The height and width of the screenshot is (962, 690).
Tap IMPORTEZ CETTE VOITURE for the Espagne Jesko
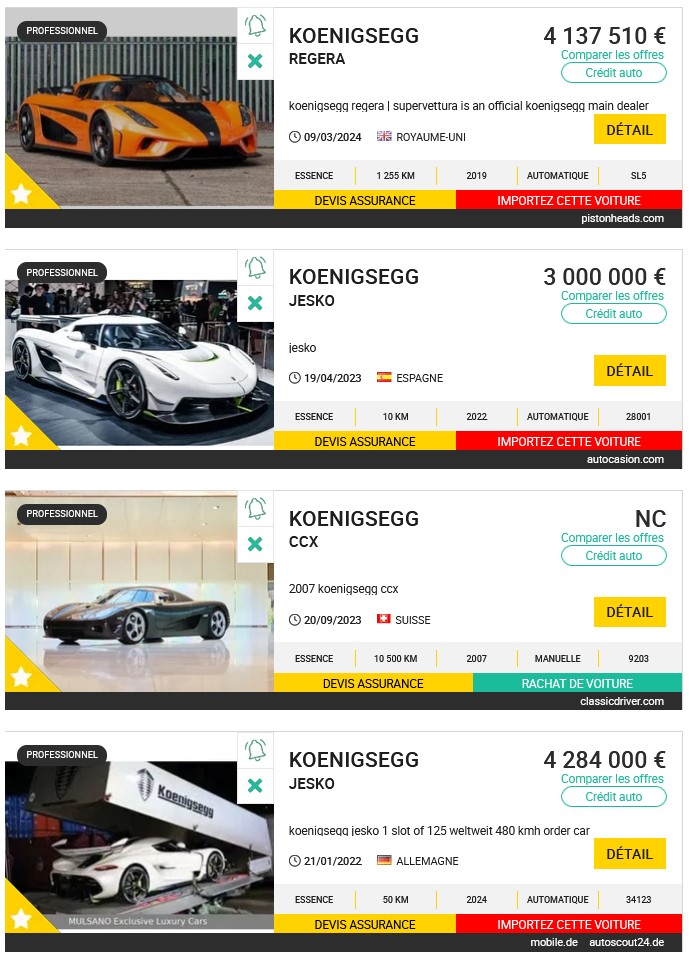(x=568, y=441)
